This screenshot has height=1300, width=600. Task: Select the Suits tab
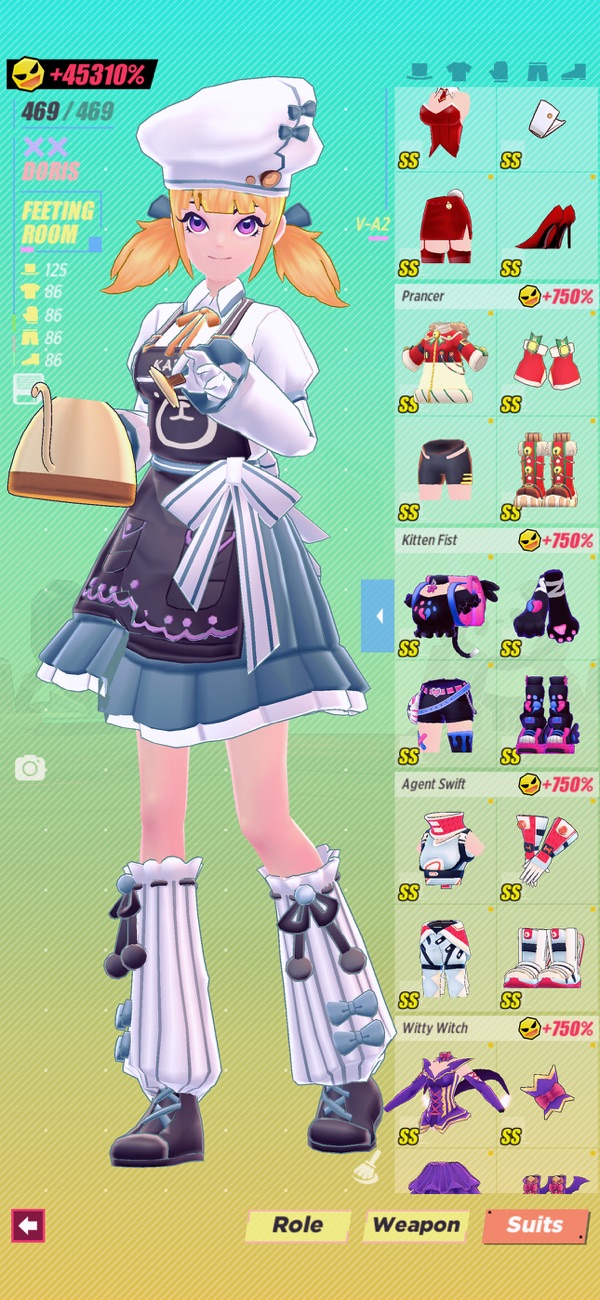[535, 1225]
